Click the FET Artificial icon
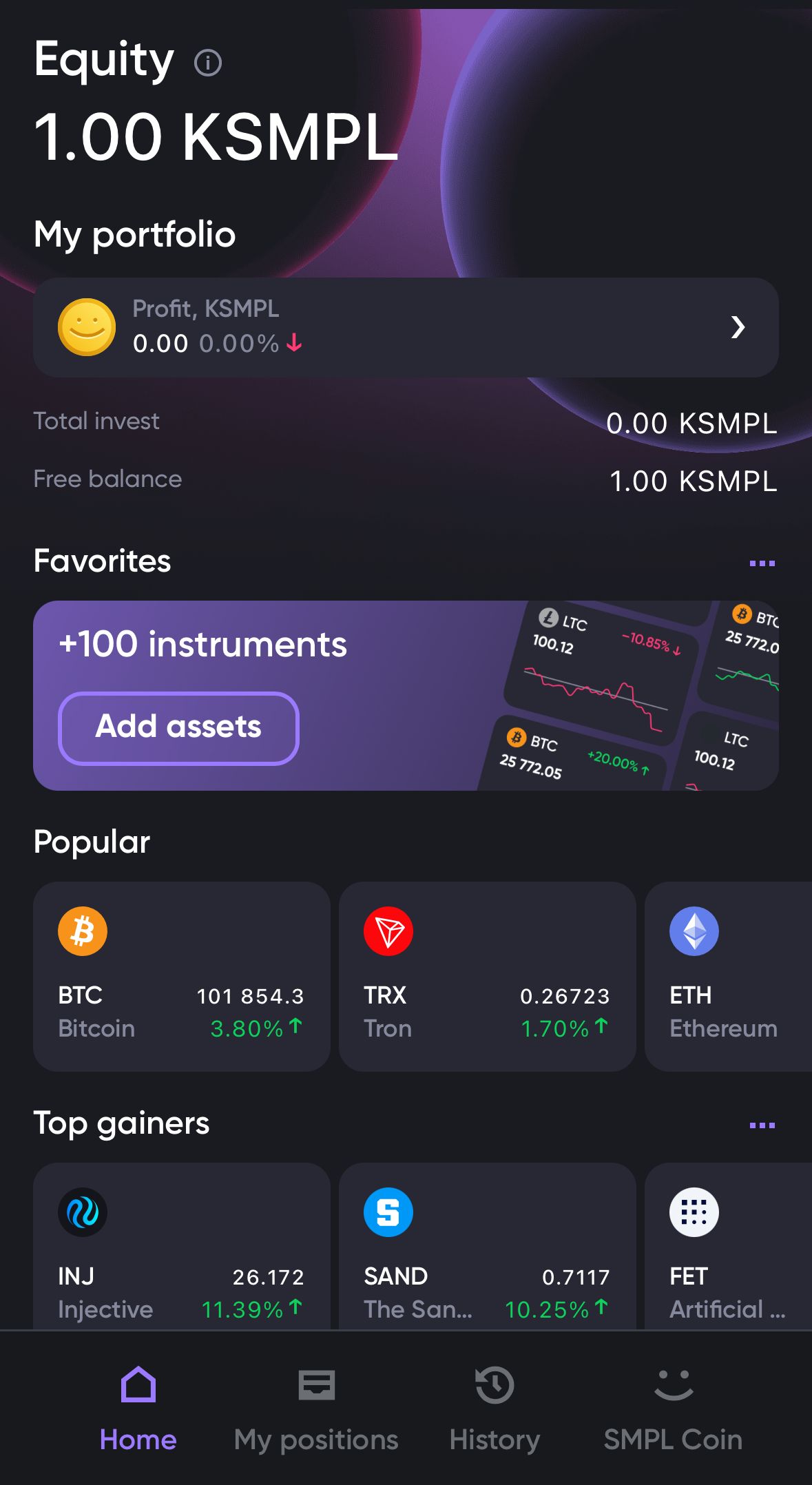This screenshot has height=1485, width=812. point(693,1212)
